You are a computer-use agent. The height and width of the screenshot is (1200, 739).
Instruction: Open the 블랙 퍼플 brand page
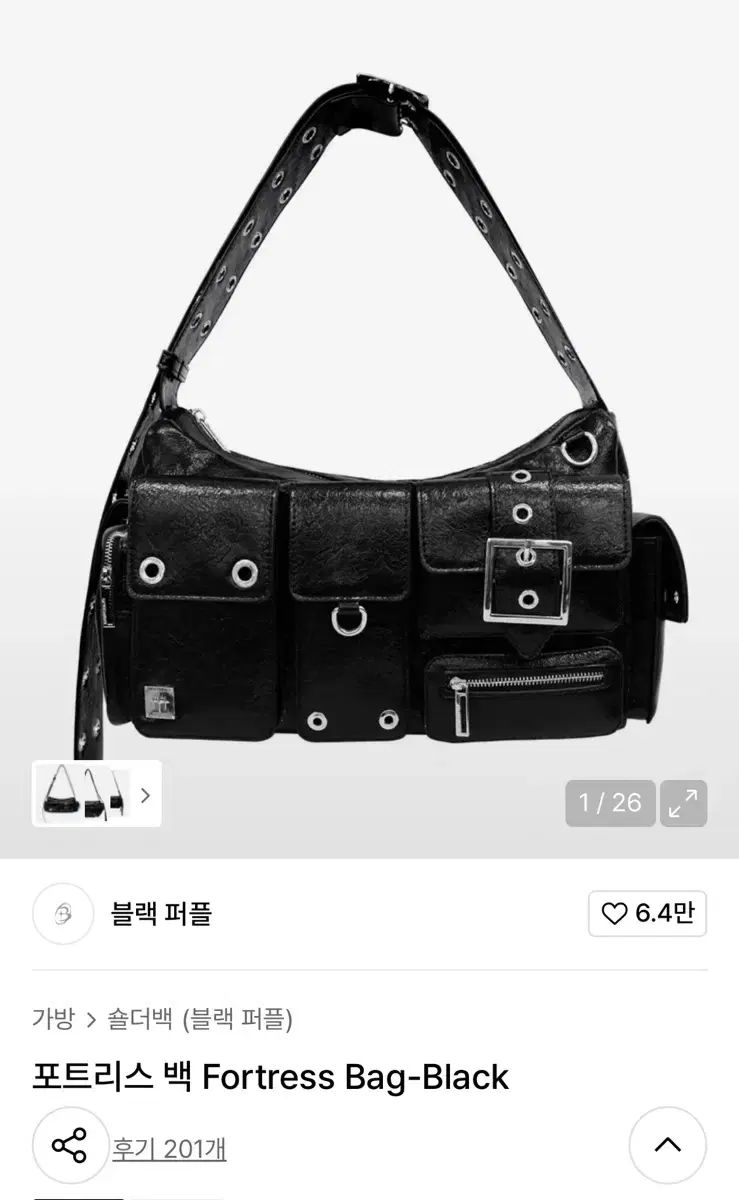pyautogui.click(x=161, y=913)
